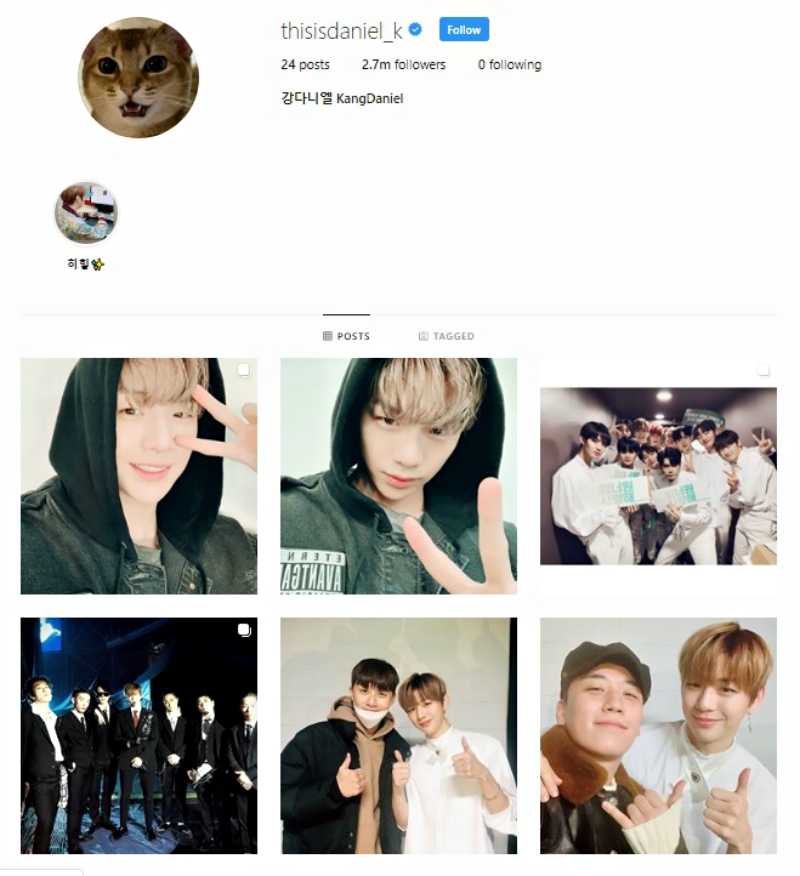The height and width of the screenshot is (876, 800).
Task: Open the hooded selfie with peace sign
Action: (x=399, y=476)
